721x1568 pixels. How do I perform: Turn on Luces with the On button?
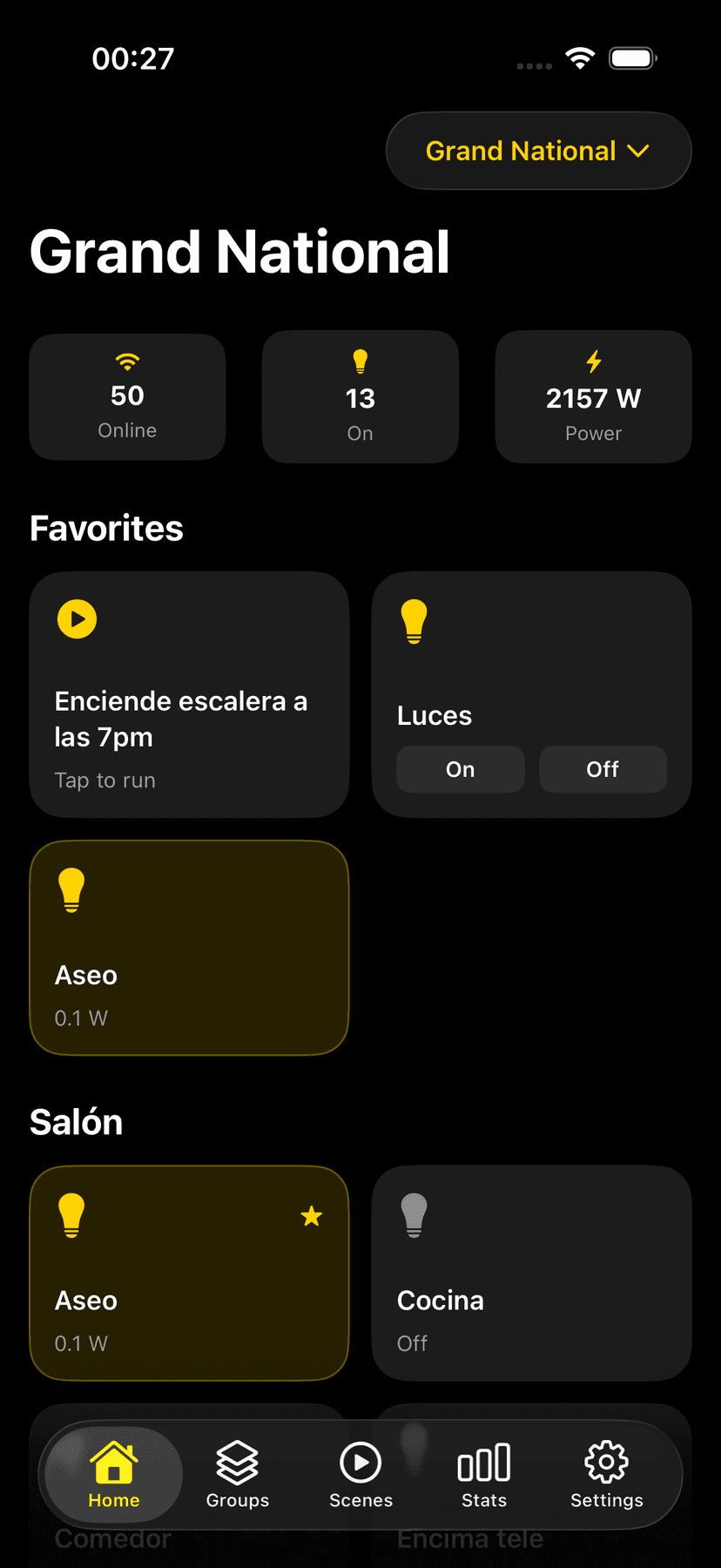461,769
